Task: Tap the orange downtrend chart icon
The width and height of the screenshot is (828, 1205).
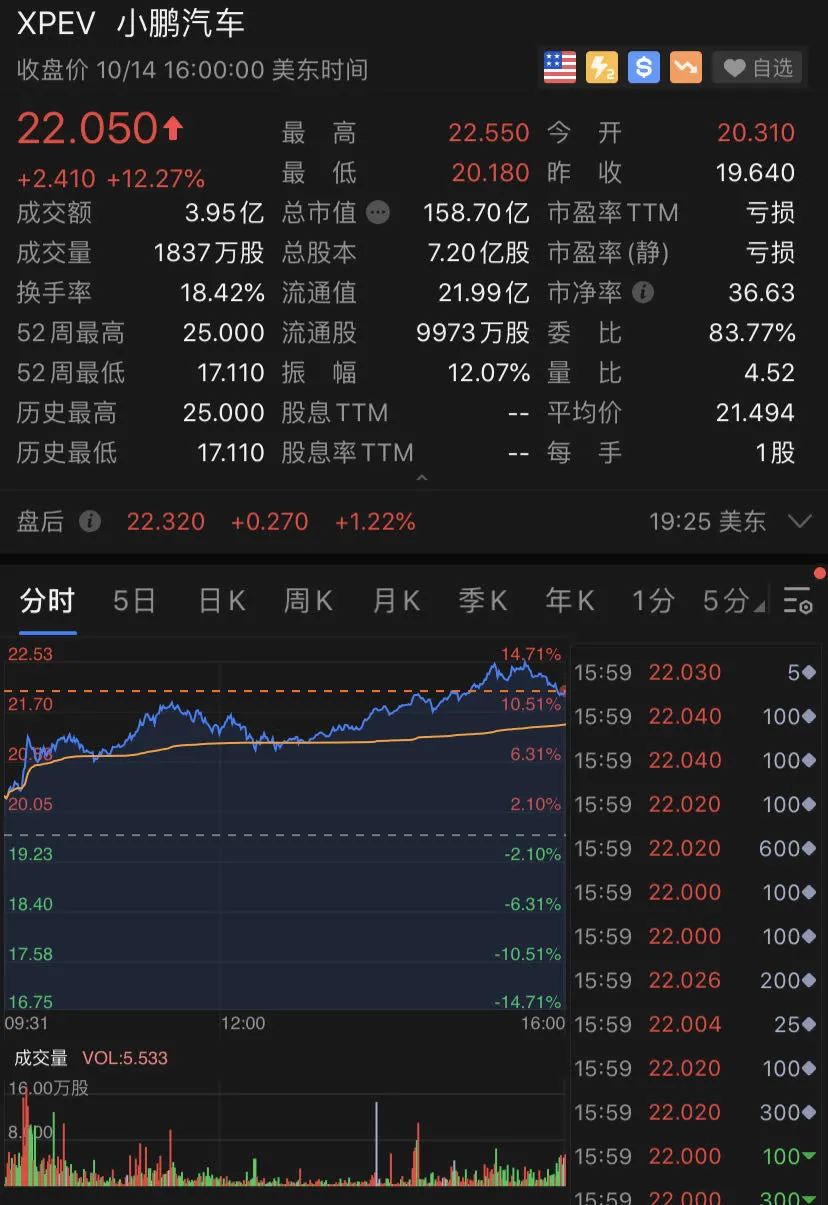Action: pos(686,68)
